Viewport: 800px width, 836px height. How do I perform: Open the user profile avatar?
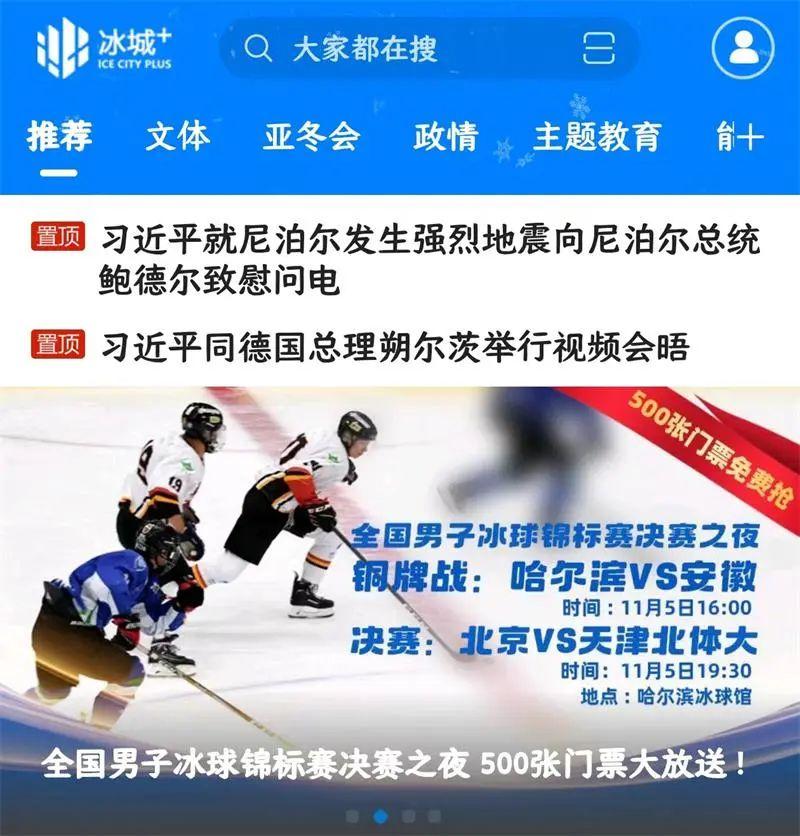(x=742, y=48)
